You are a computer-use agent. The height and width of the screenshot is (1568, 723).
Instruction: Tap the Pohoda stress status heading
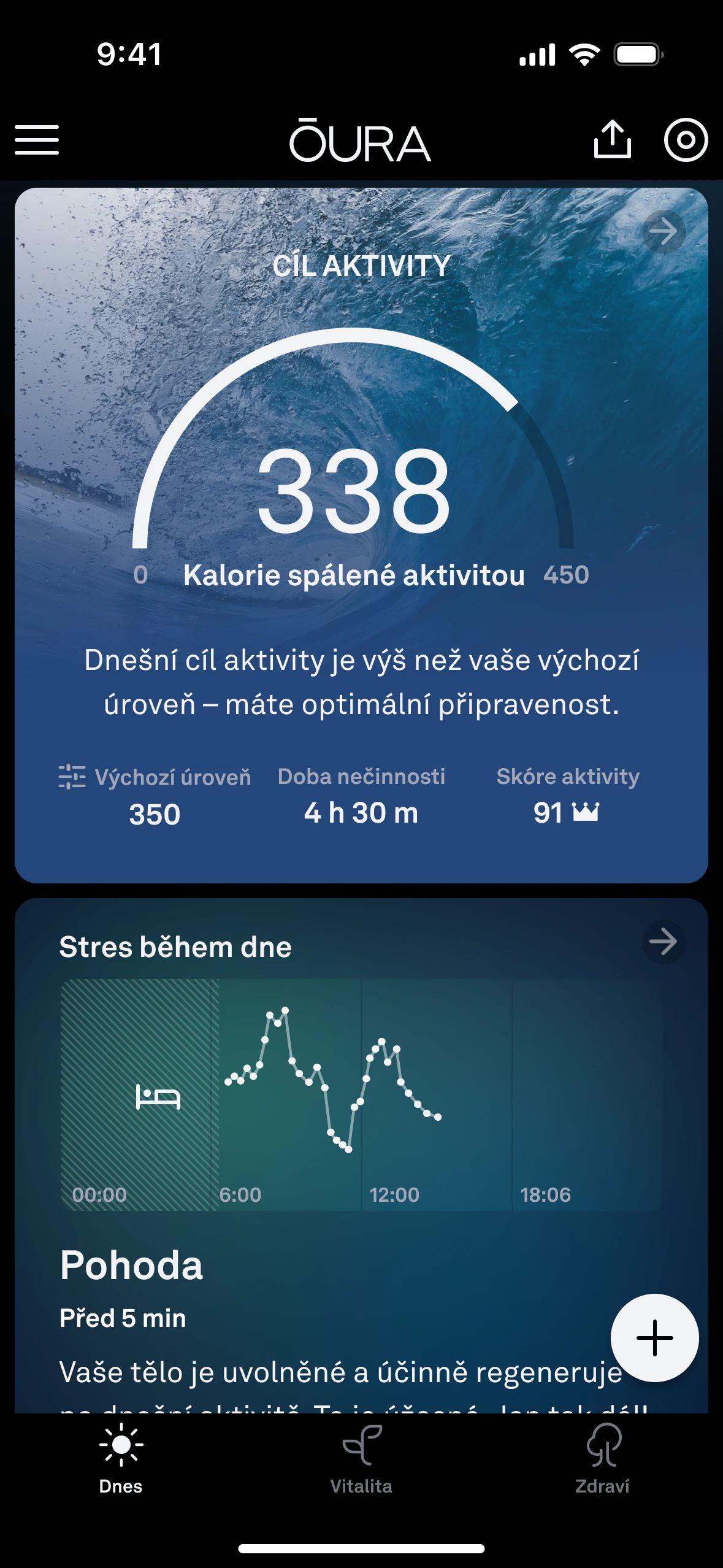(x=132, y=1265)
